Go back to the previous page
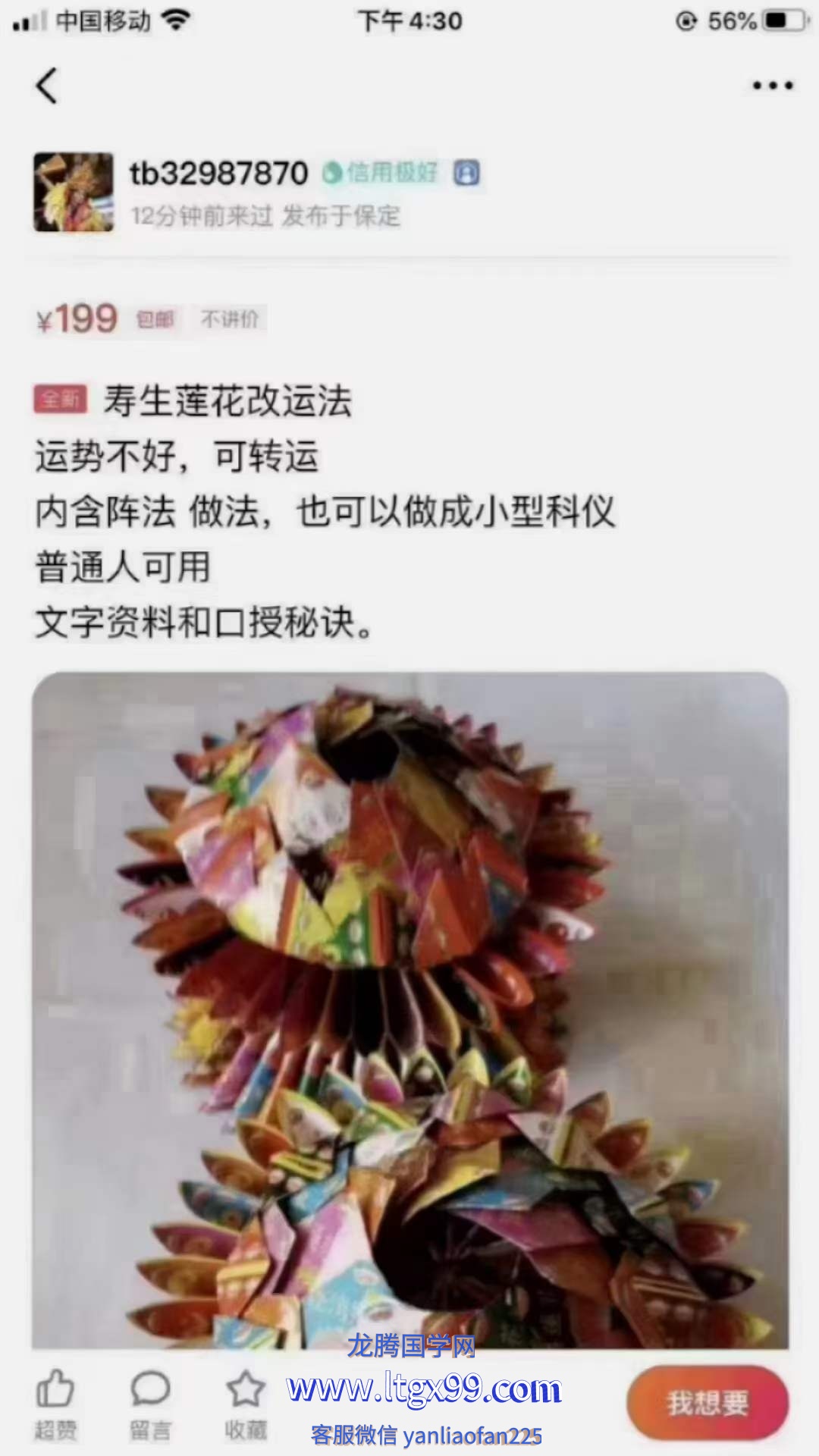The width and height of the screenshot is (819, 1456). click(47, 85)
